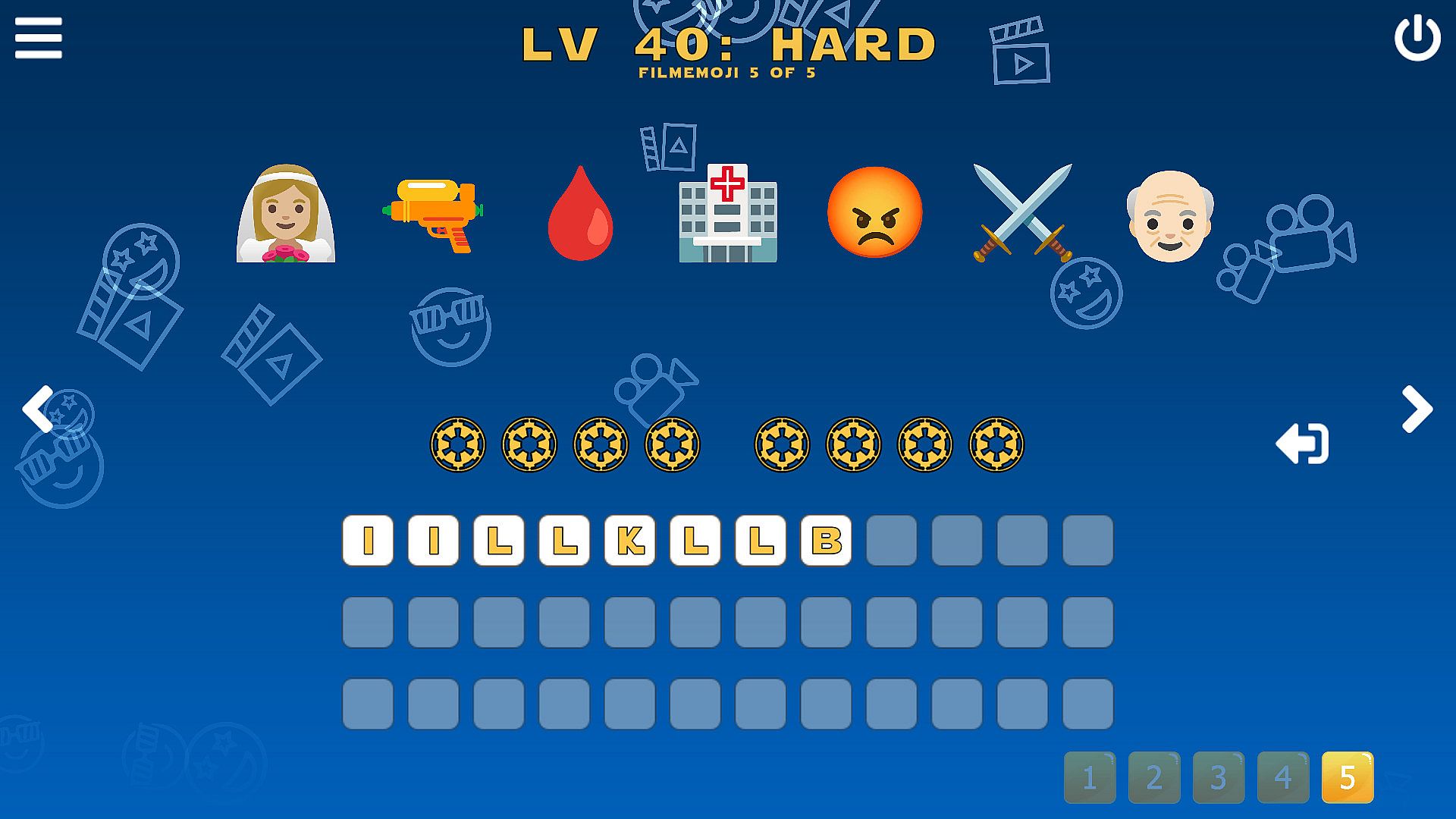Tap the undo letter arrow
Viewport: 1456px width, 819px height.
point(1302,444)
